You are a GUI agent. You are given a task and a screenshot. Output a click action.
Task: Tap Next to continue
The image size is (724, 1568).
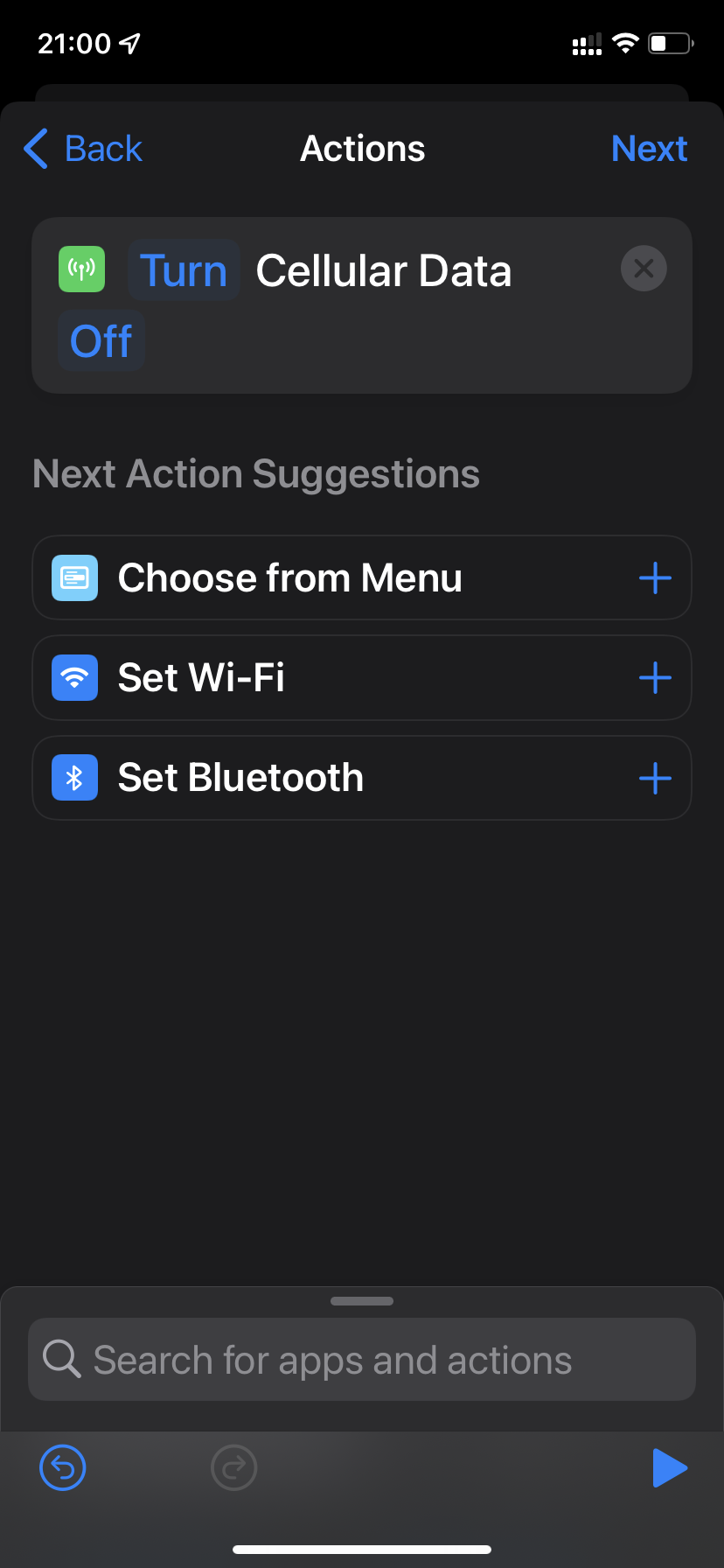(649, 149)
